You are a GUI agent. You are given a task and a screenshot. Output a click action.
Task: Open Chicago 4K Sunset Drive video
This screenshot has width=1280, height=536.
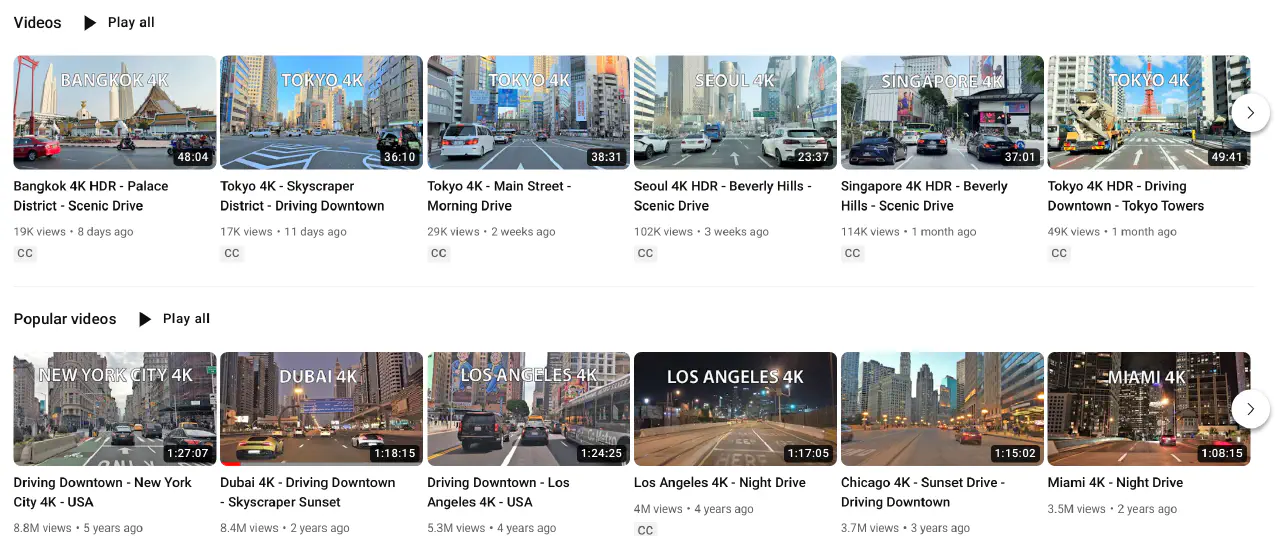942,408
